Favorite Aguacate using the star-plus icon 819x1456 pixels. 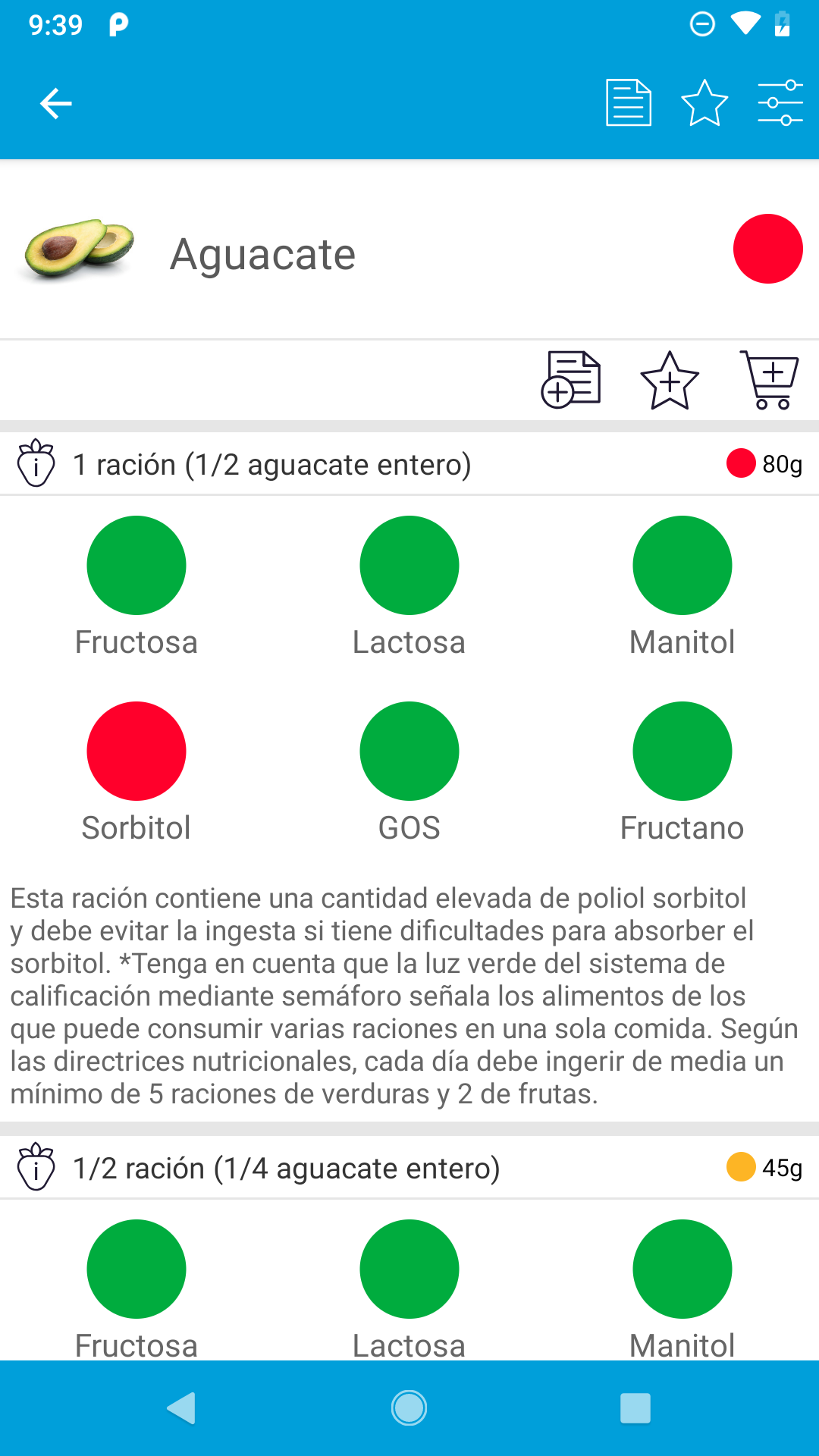point(668,381)
